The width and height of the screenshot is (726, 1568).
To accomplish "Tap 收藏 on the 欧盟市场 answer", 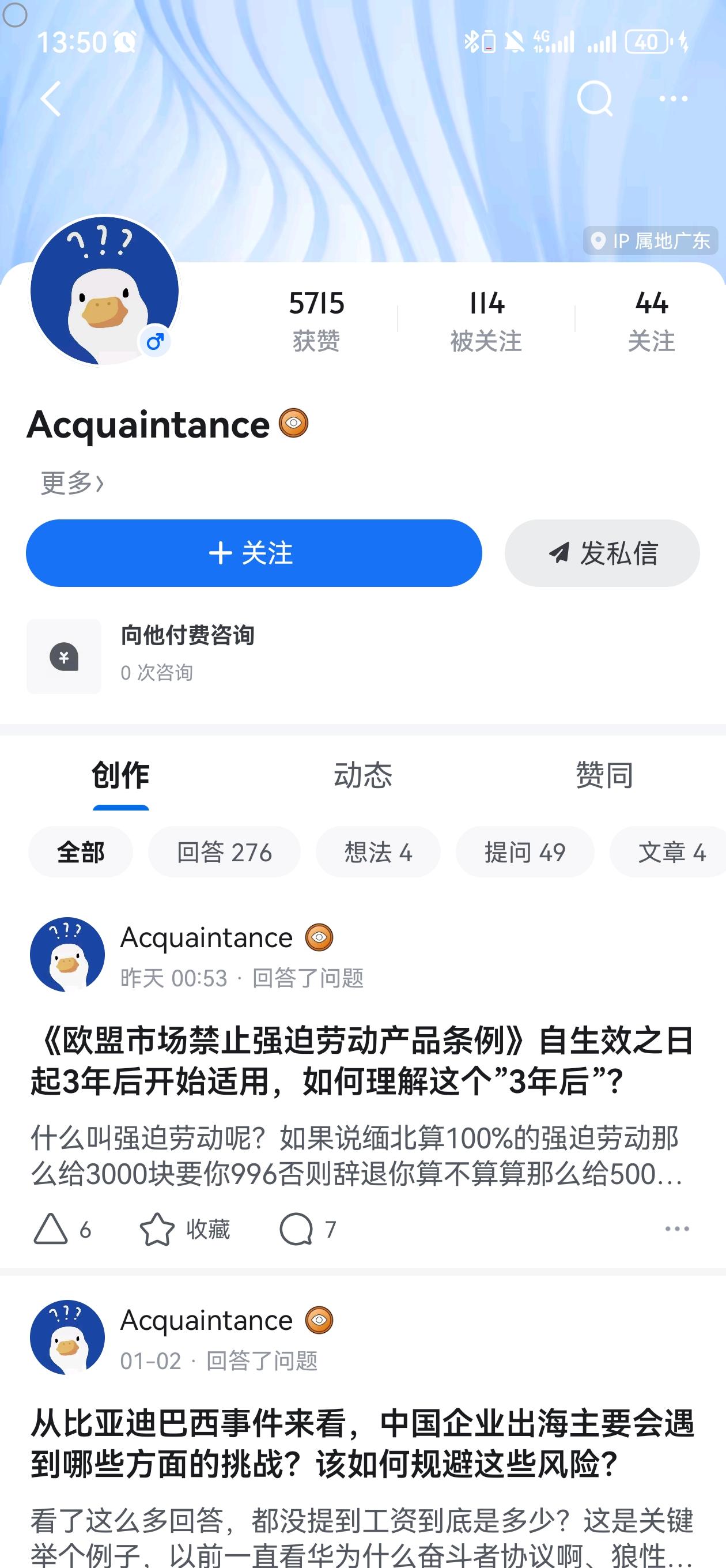I will tap(185, 1229).
